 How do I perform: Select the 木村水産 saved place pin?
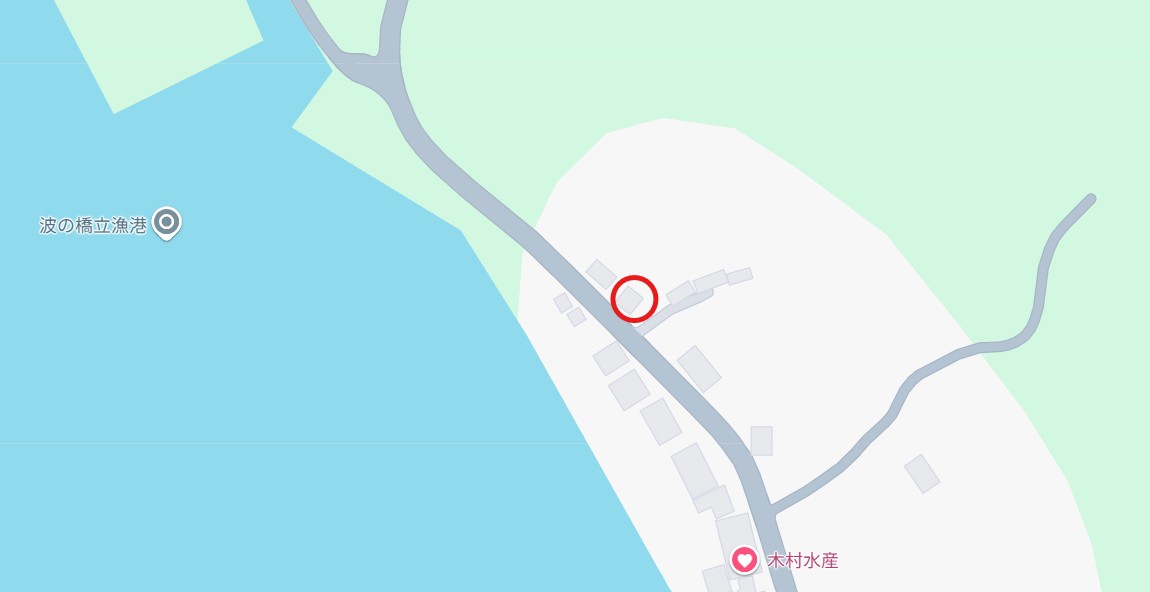point(744,560)
